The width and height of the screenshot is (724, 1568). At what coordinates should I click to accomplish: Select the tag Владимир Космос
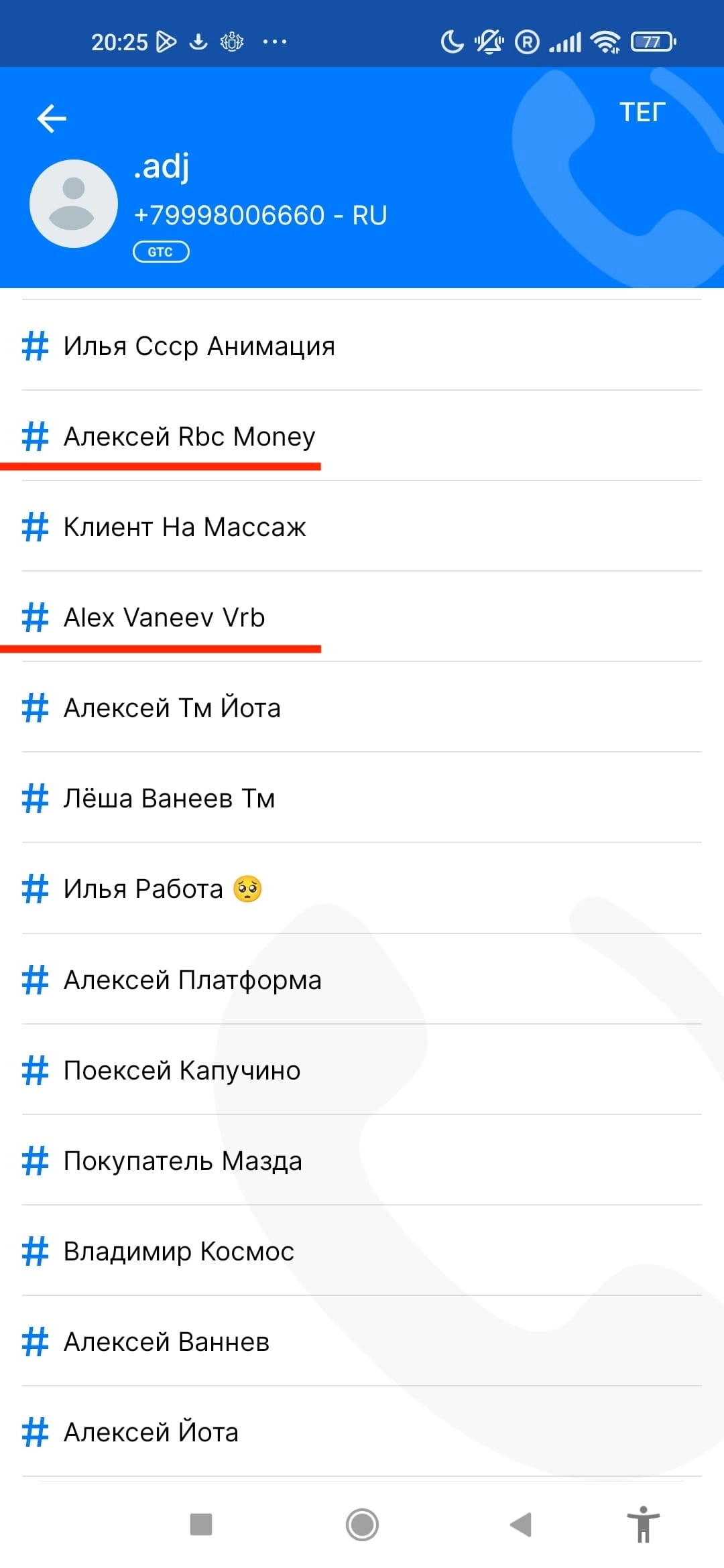coord(178,1251)
